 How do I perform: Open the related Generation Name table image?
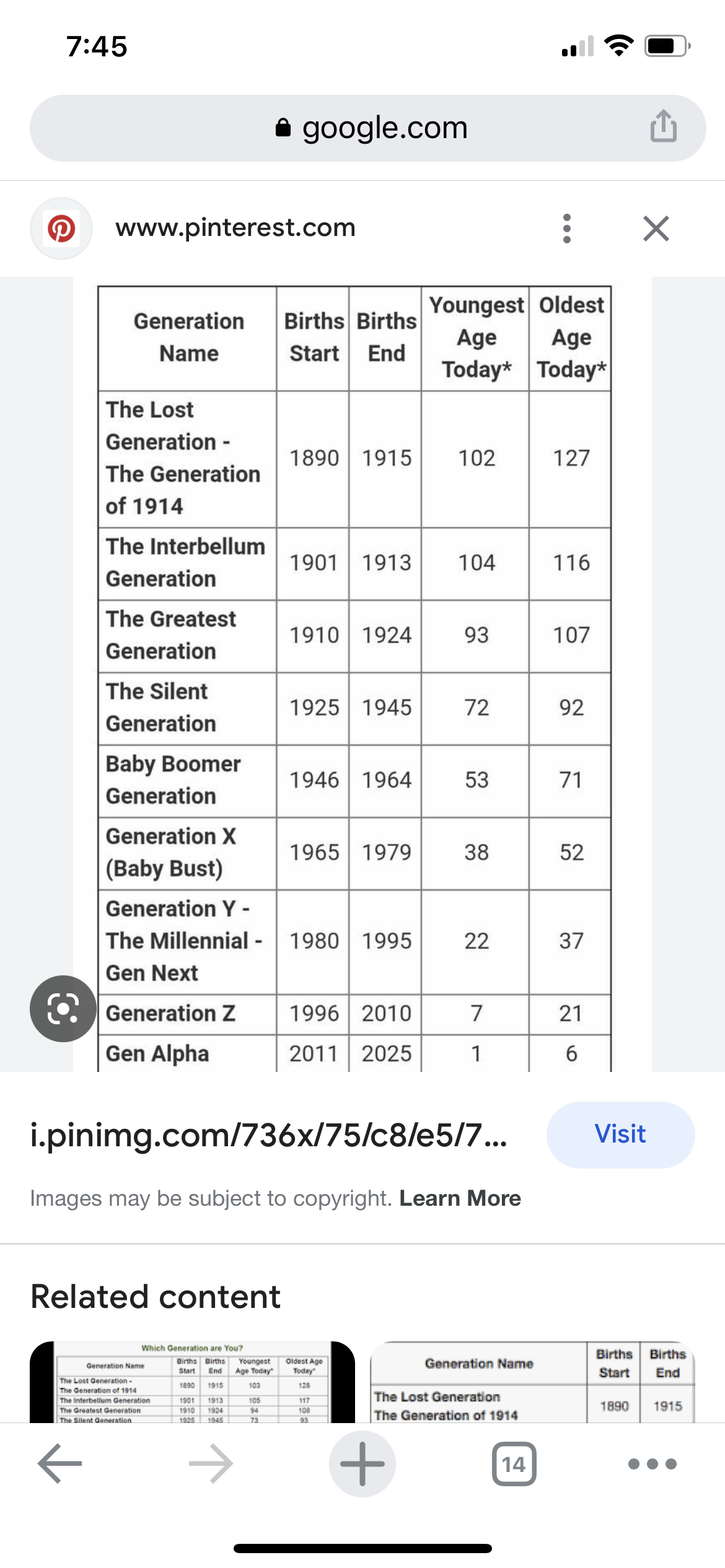click(x=532, y=1382)
